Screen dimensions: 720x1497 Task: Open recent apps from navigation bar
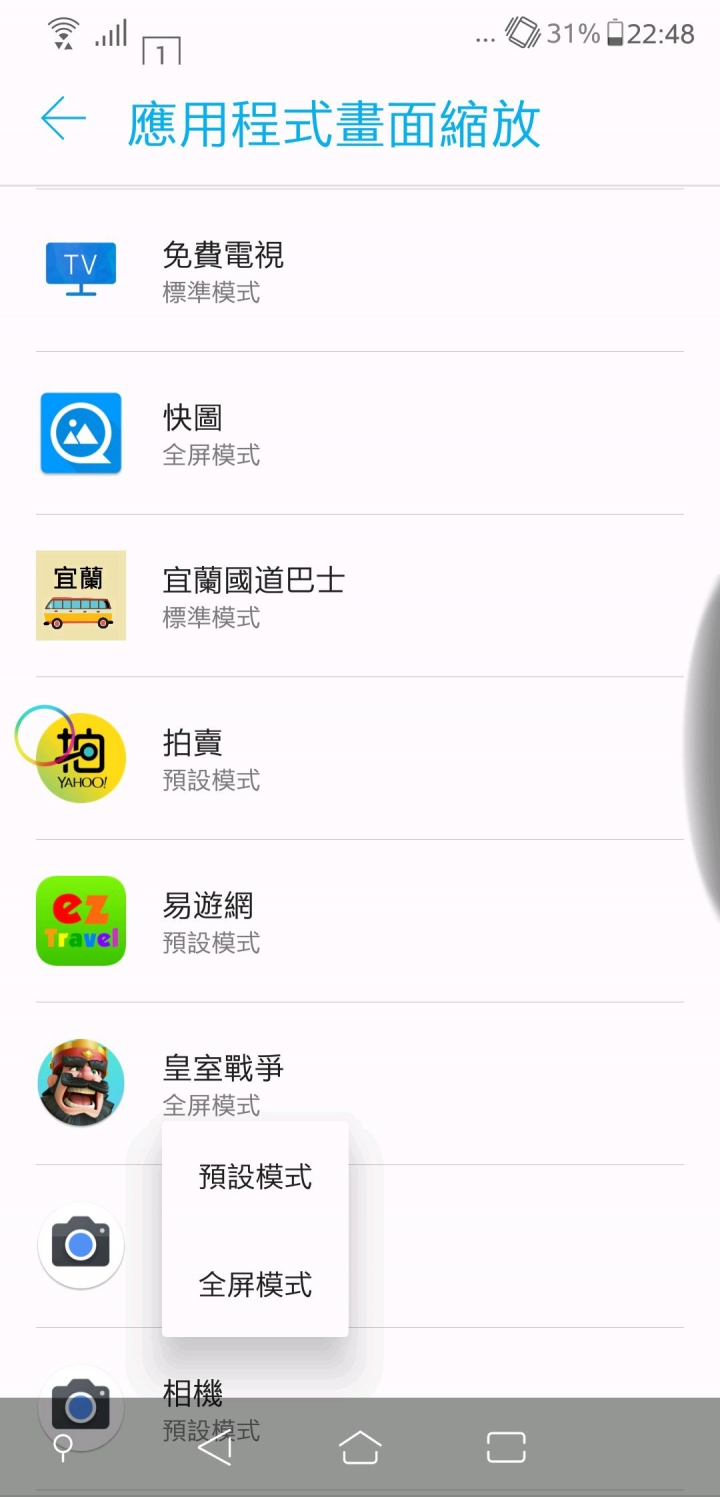(x=506, y=1447)
